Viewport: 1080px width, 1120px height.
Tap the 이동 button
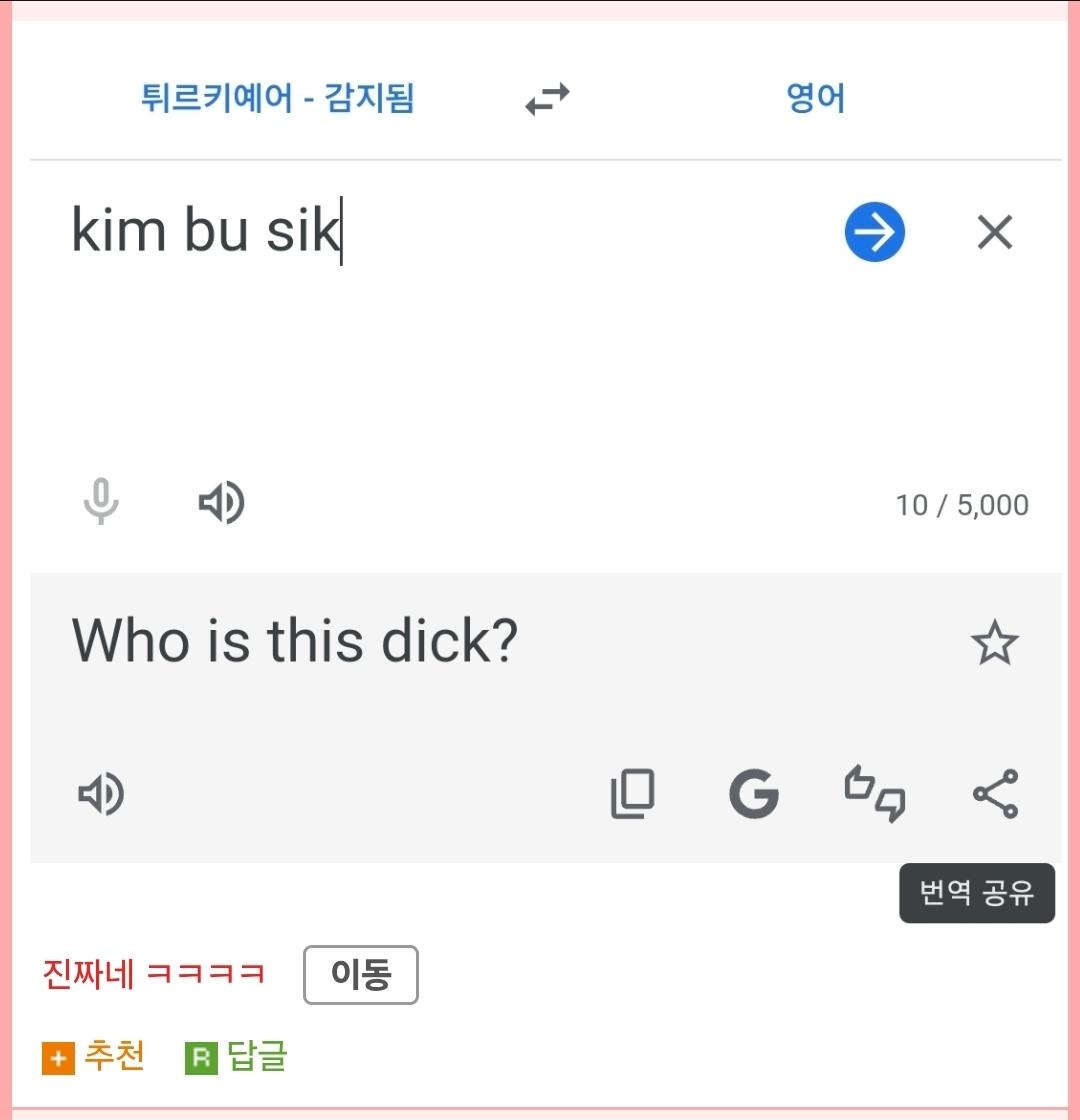coord(360,974)
